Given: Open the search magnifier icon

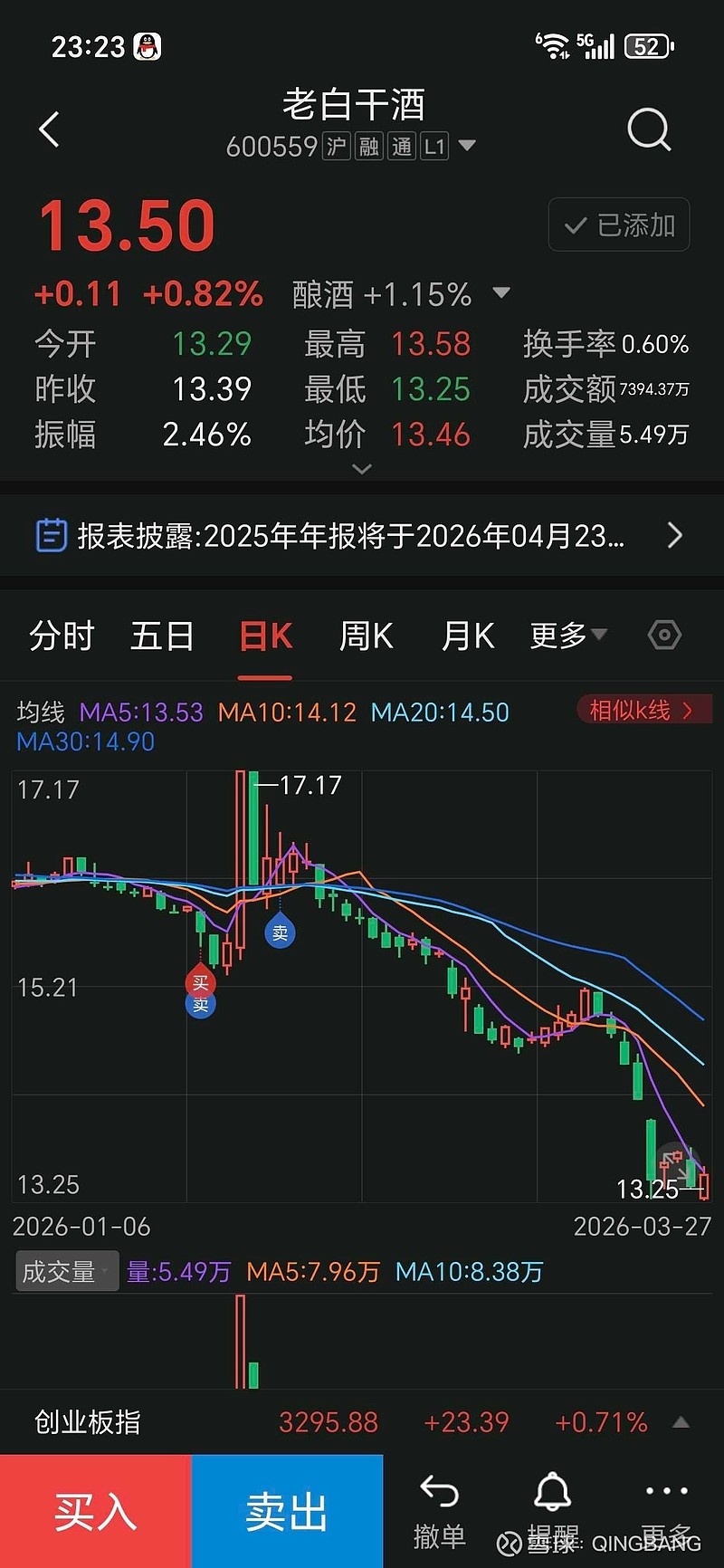Looking at the screenshot, I should (x=649, y=129).
